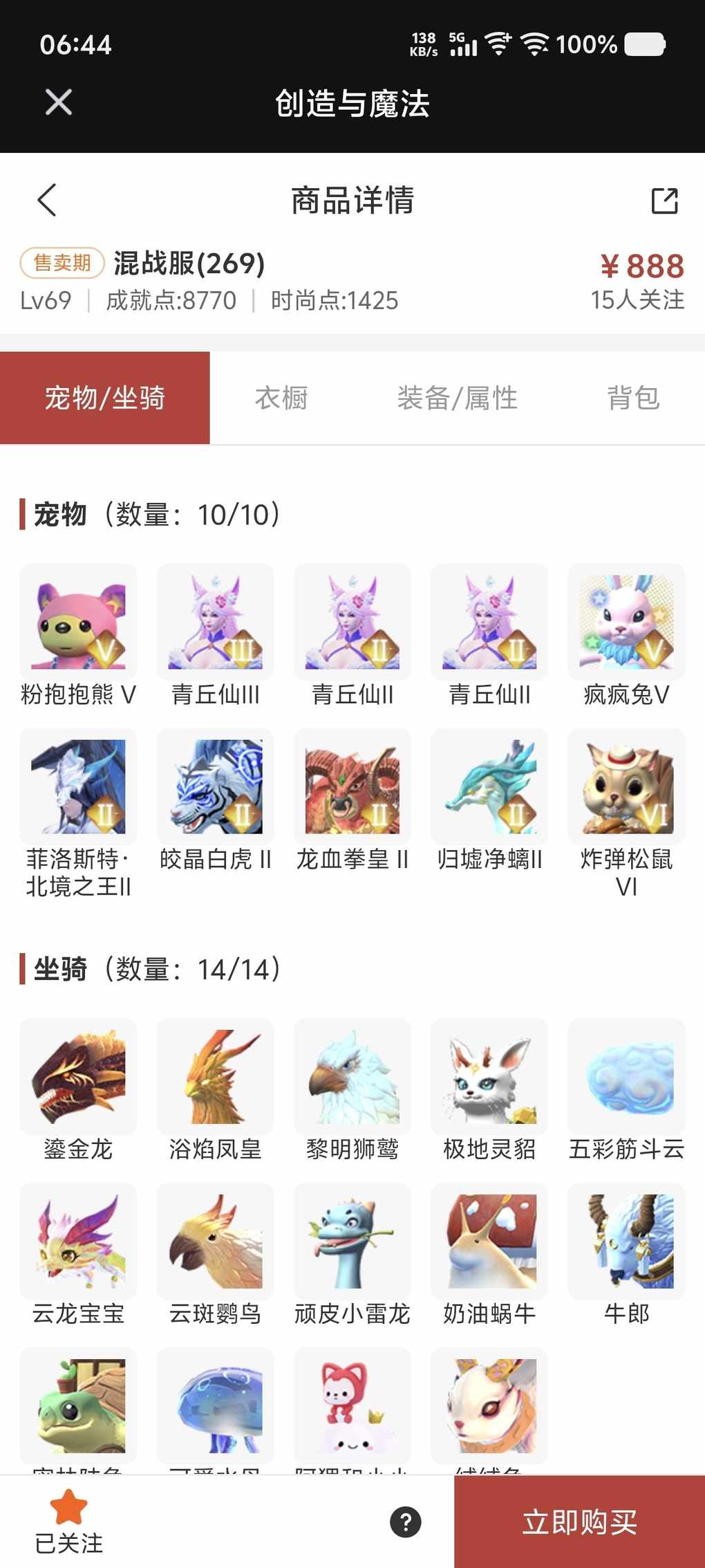This screenshot has width=705, height=1568.
Task: Switch to the 衣橱 tab
Action: [281, 398]
